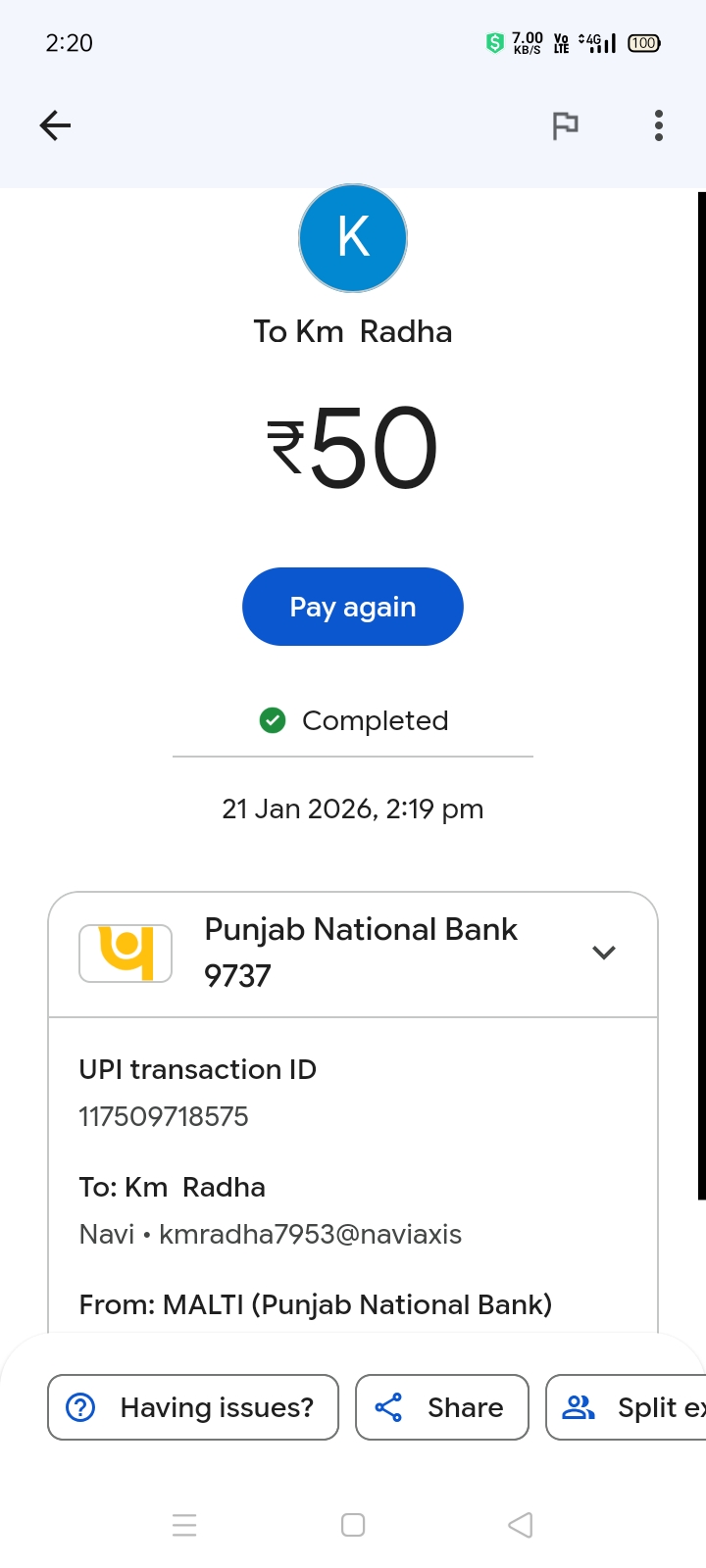Expand the Punjab National Bank 9737 details
This screenshot has height=1568, width=706.
pyautogui.click(x=603, y=953)
